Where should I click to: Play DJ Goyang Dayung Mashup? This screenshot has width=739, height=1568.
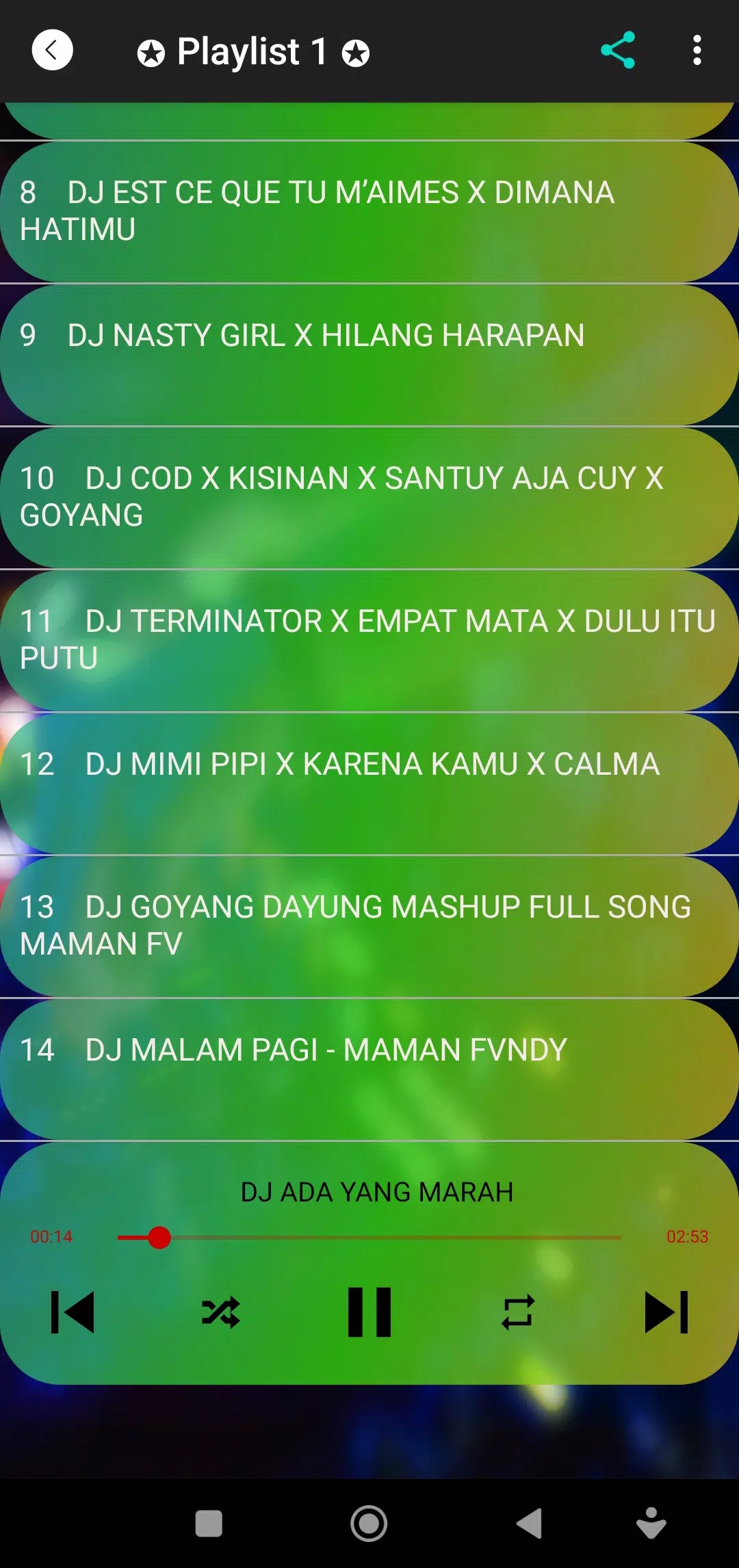(369, 926)
